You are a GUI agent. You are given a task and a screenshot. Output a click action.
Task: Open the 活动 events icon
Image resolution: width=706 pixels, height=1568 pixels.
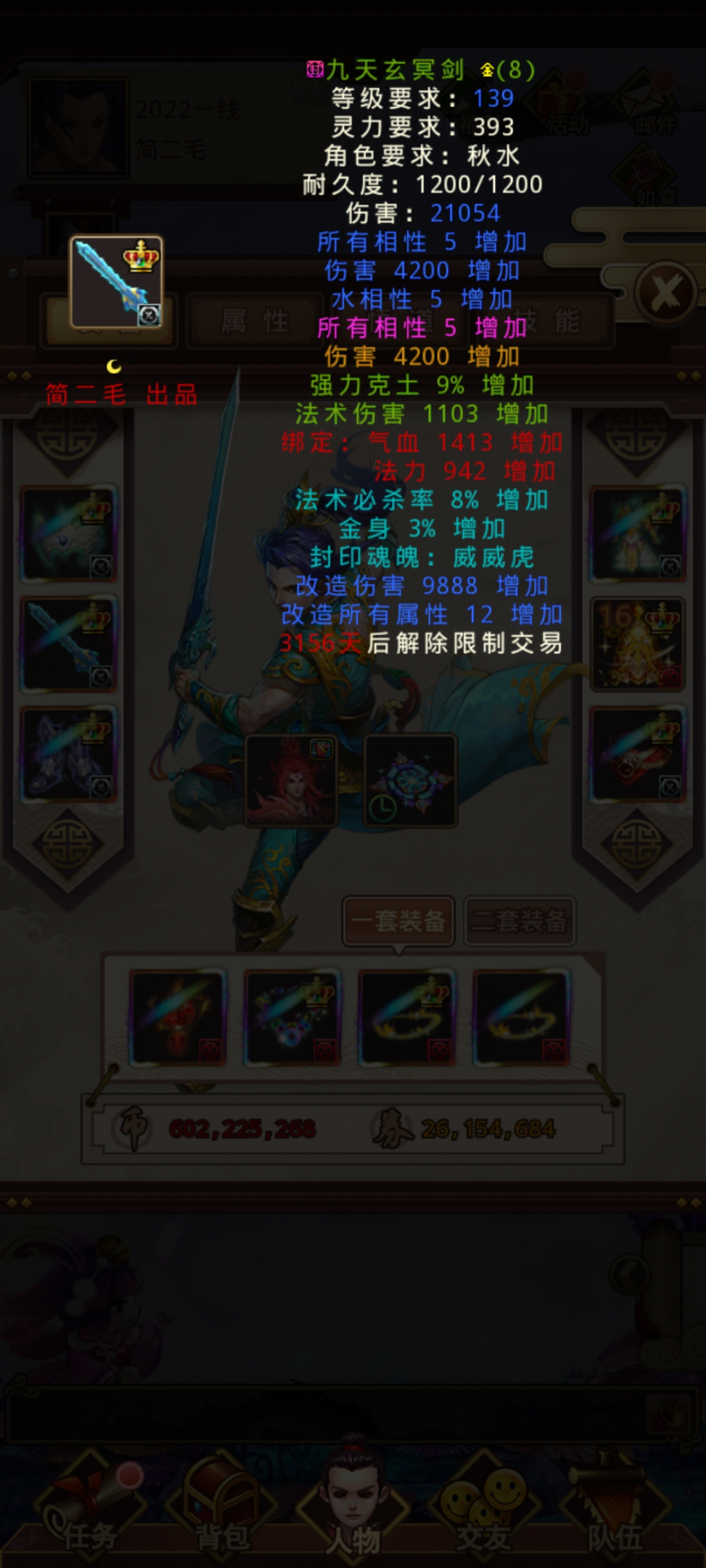coord(566,105)
